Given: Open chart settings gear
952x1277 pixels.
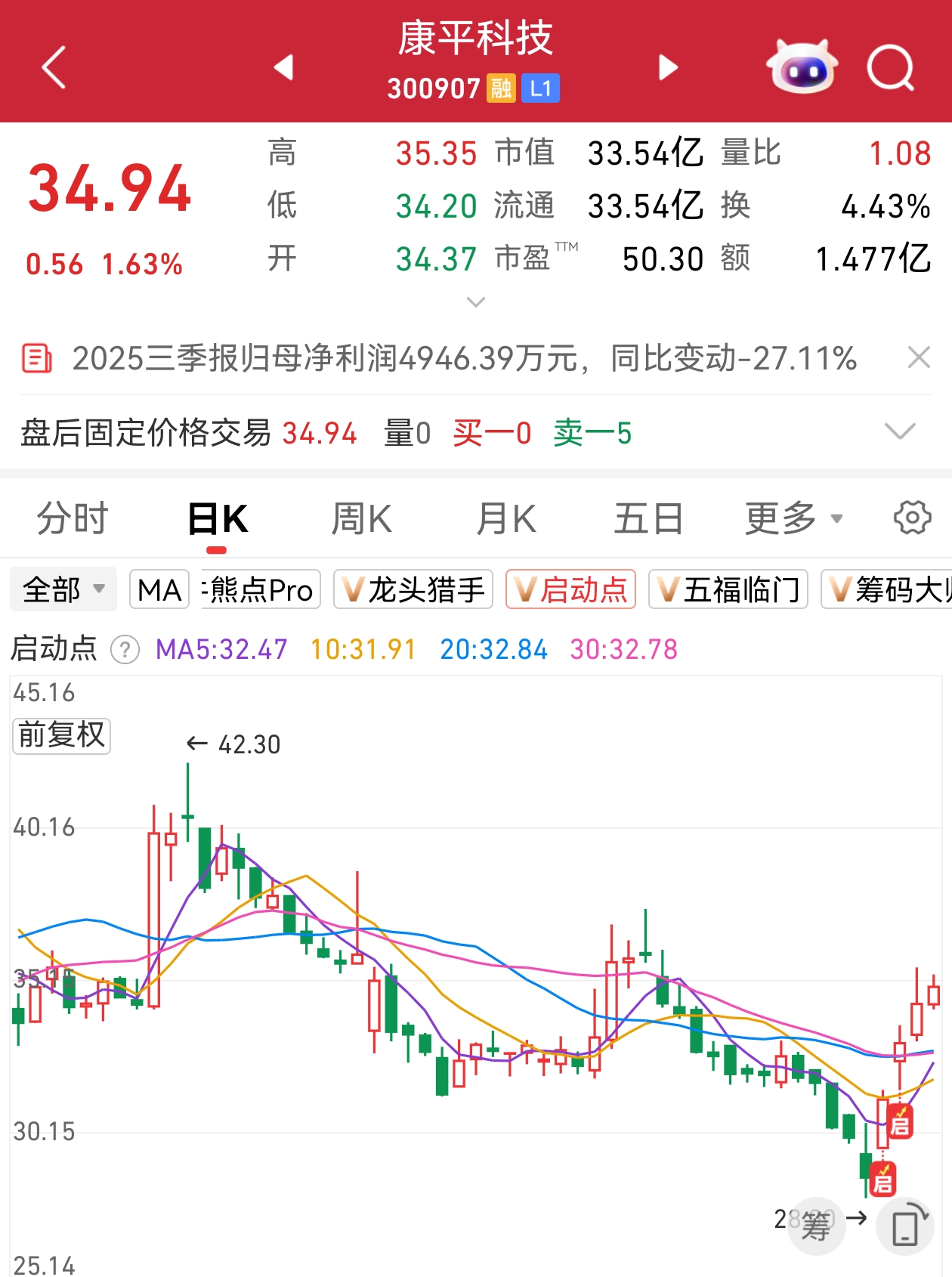Looking at the screenshot, I should click(912, 518).
